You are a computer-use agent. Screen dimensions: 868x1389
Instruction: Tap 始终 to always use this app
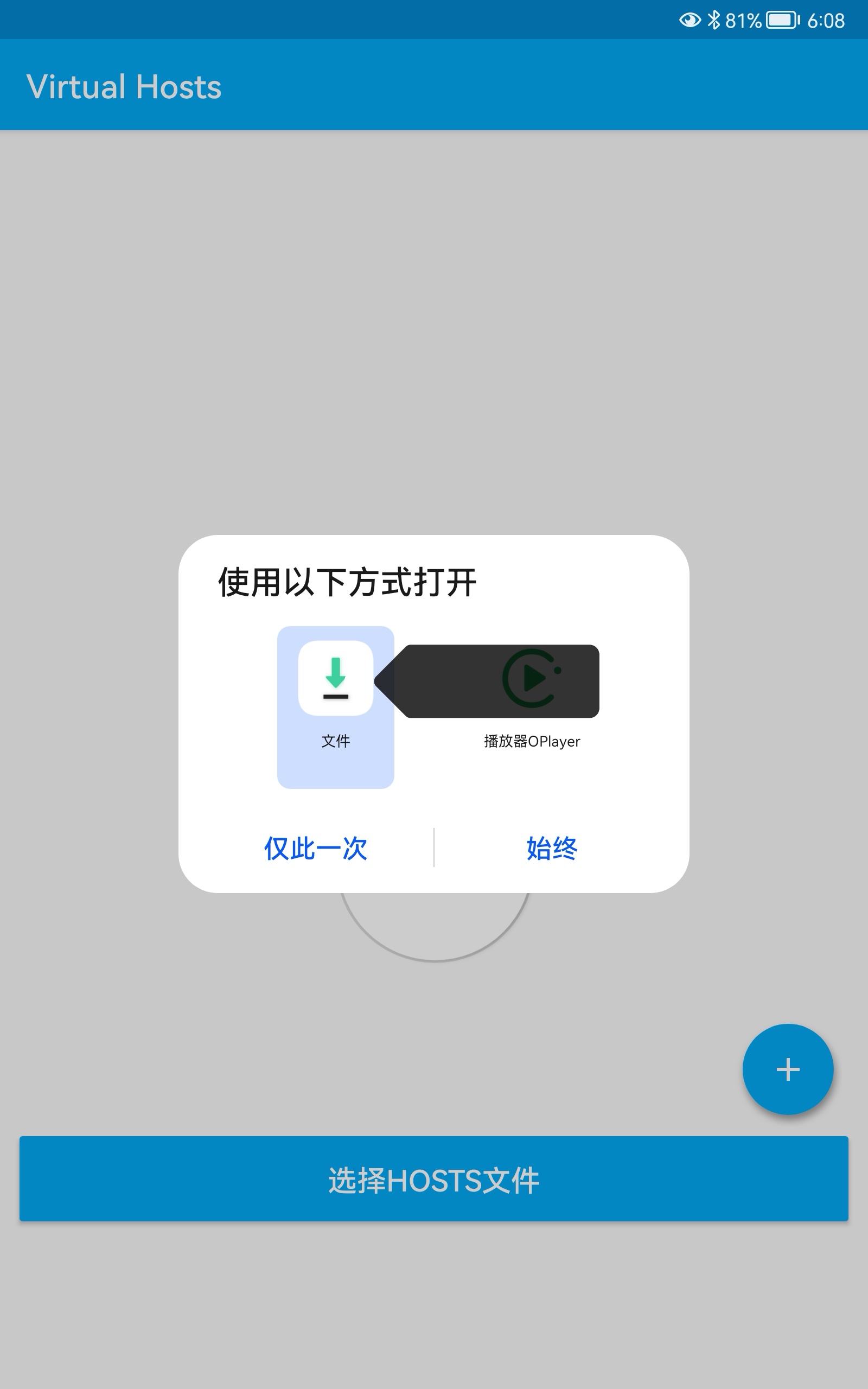(552, 848)
